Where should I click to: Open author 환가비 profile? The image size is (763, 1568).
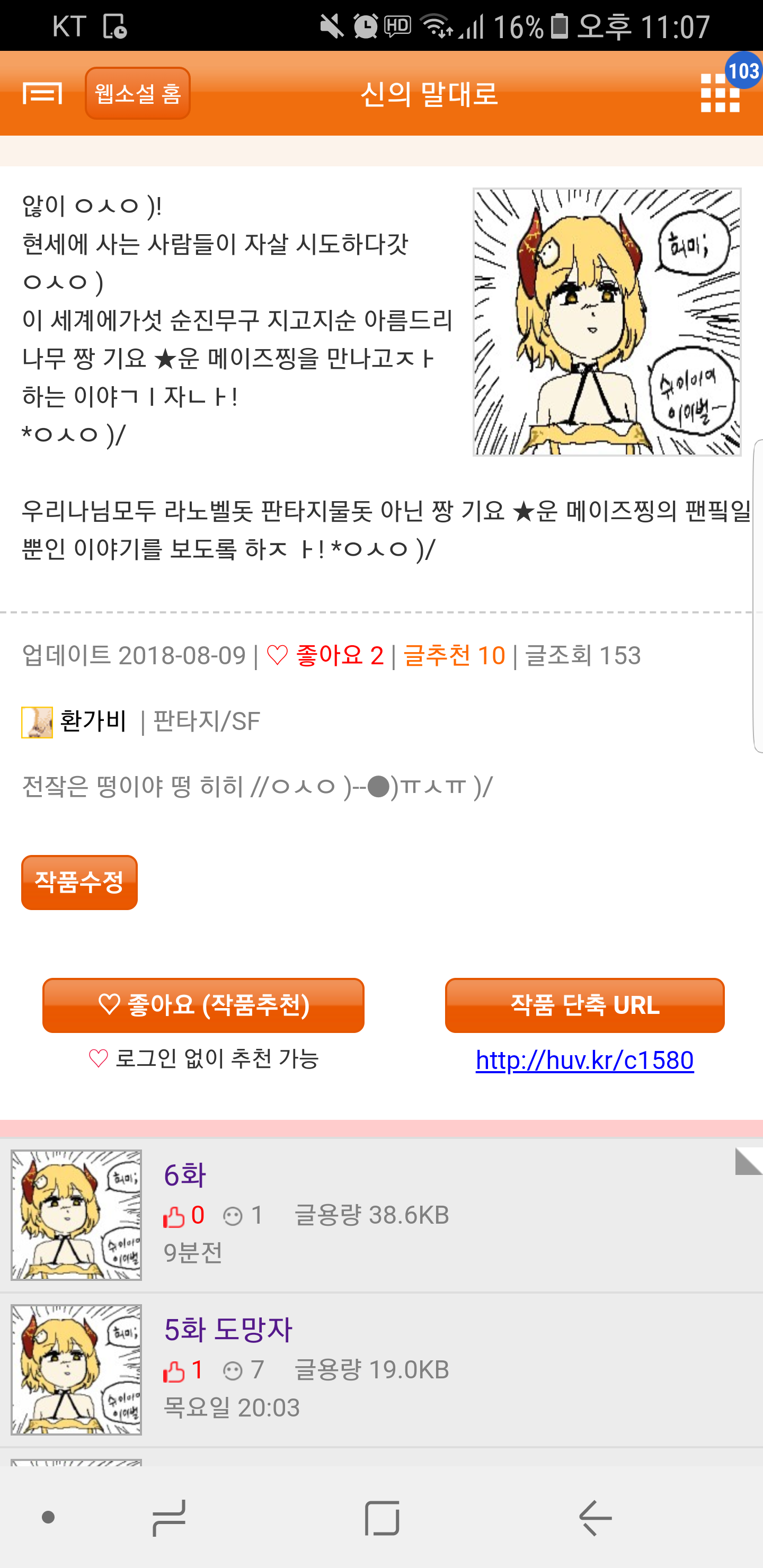(x=94, y=721)
